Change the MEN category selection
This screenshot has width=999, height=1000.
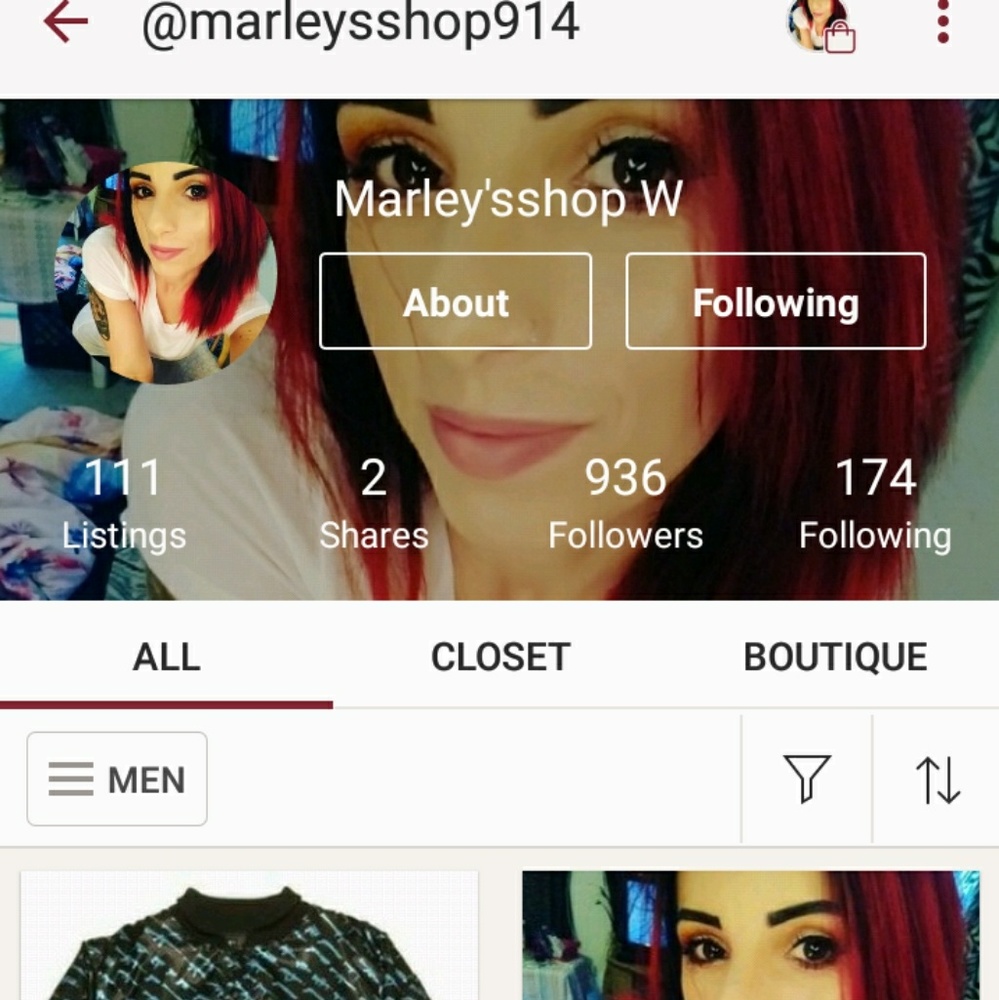point(116,779)
